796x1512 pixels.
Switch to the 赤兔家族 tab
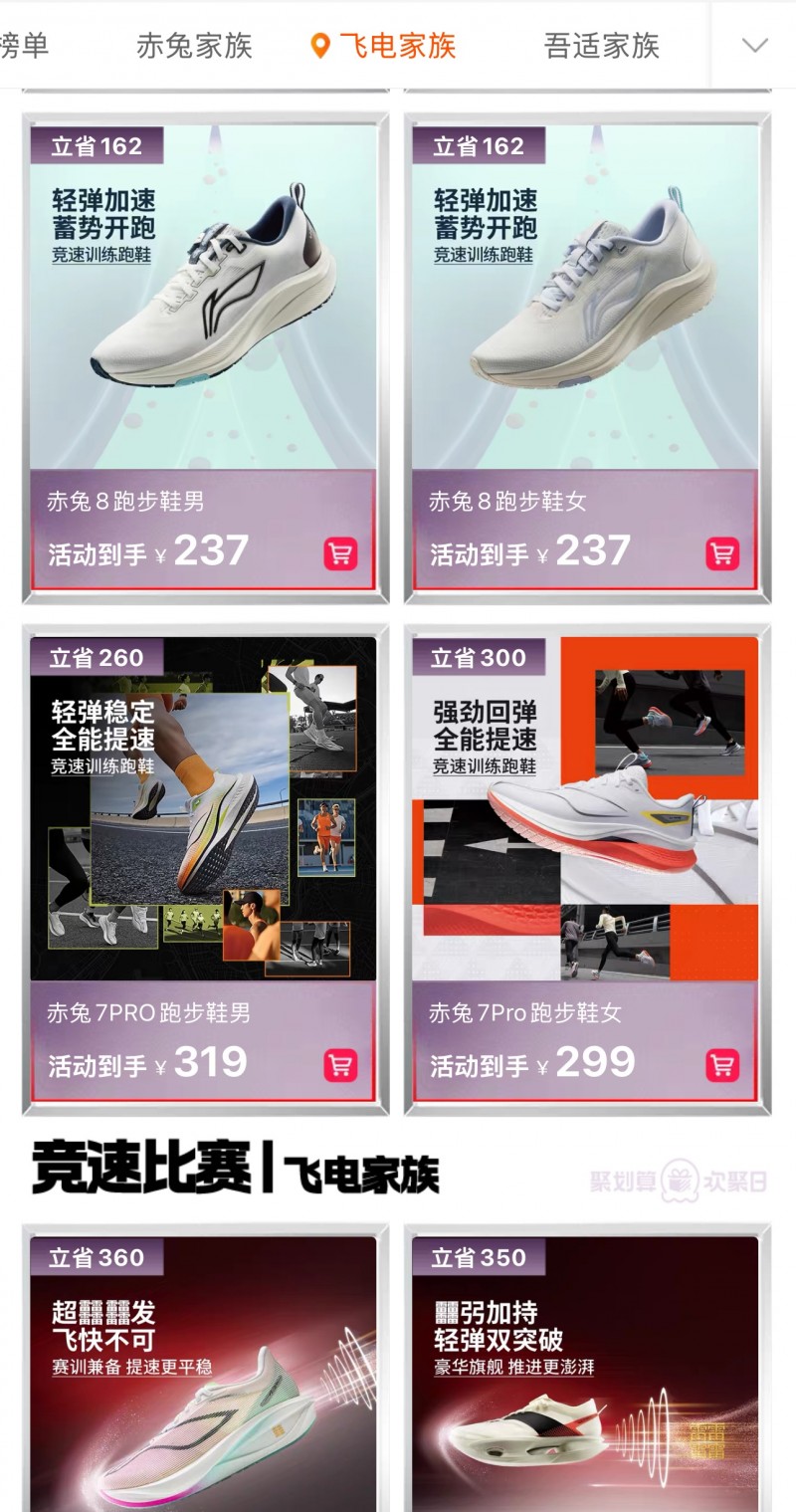tap(196, 45)
